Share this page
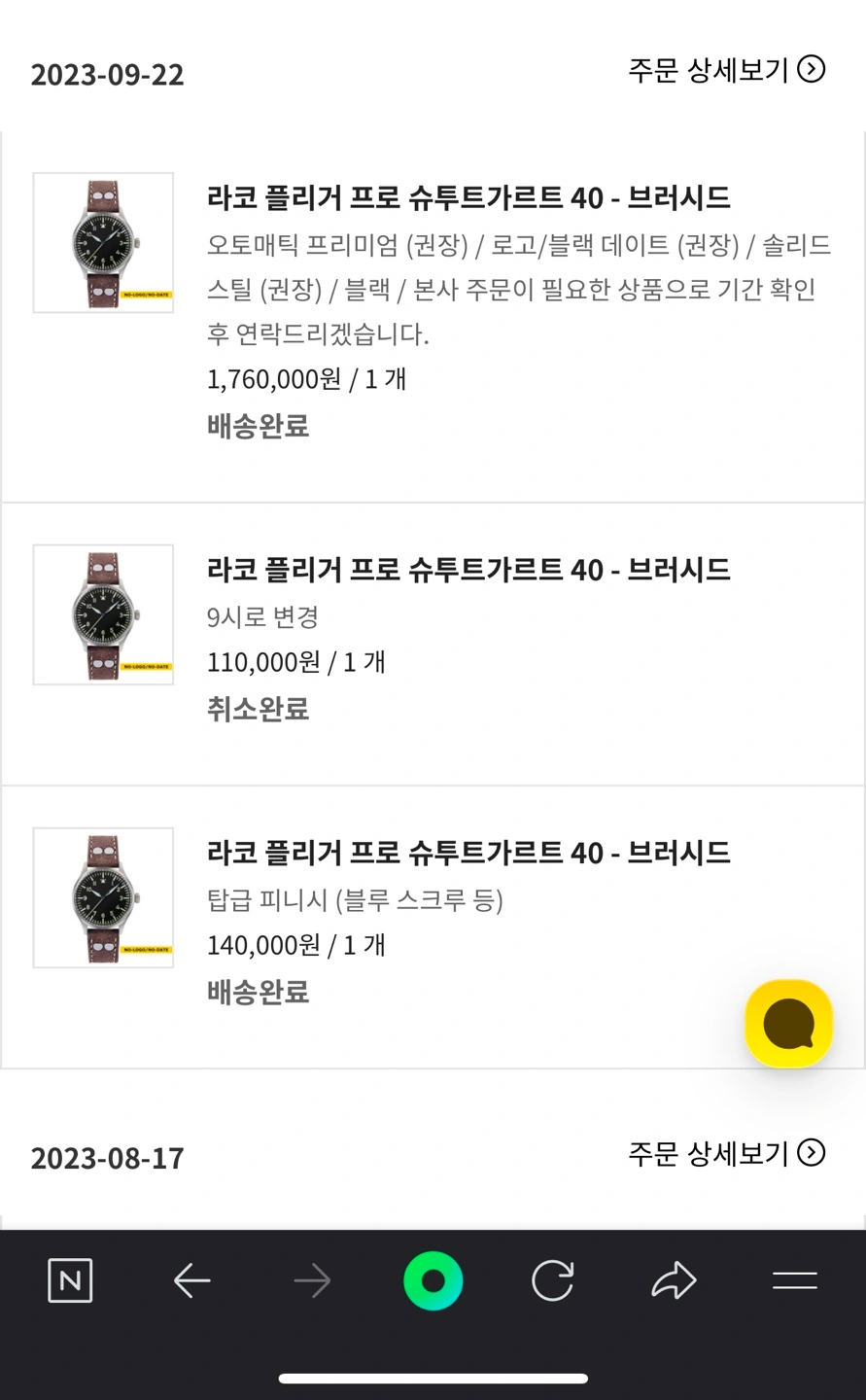The image size is (866, 1400). tap(674, 1280)
